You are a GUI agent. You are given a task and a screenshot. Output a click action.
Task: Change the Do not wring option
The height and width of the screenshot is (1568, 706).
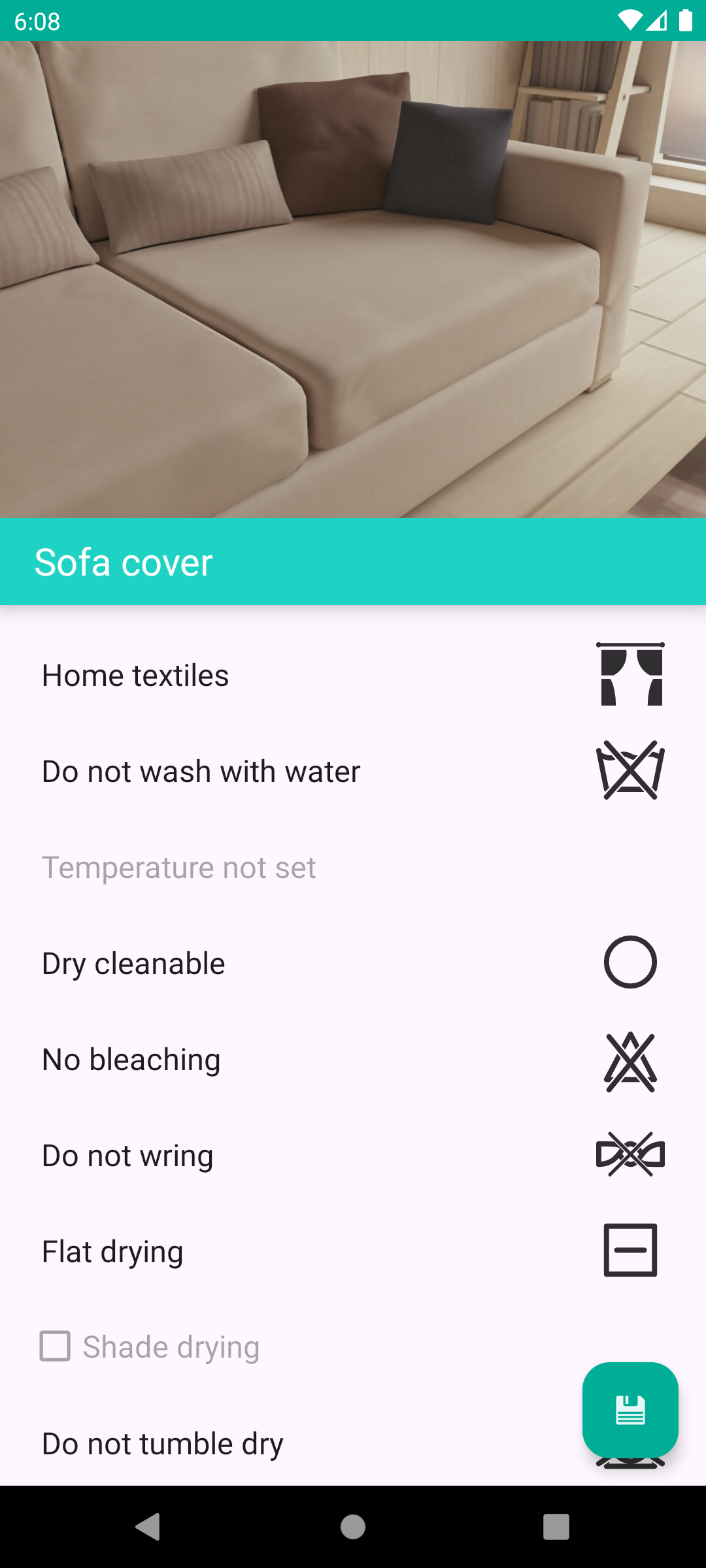(x=353, y=1156)
